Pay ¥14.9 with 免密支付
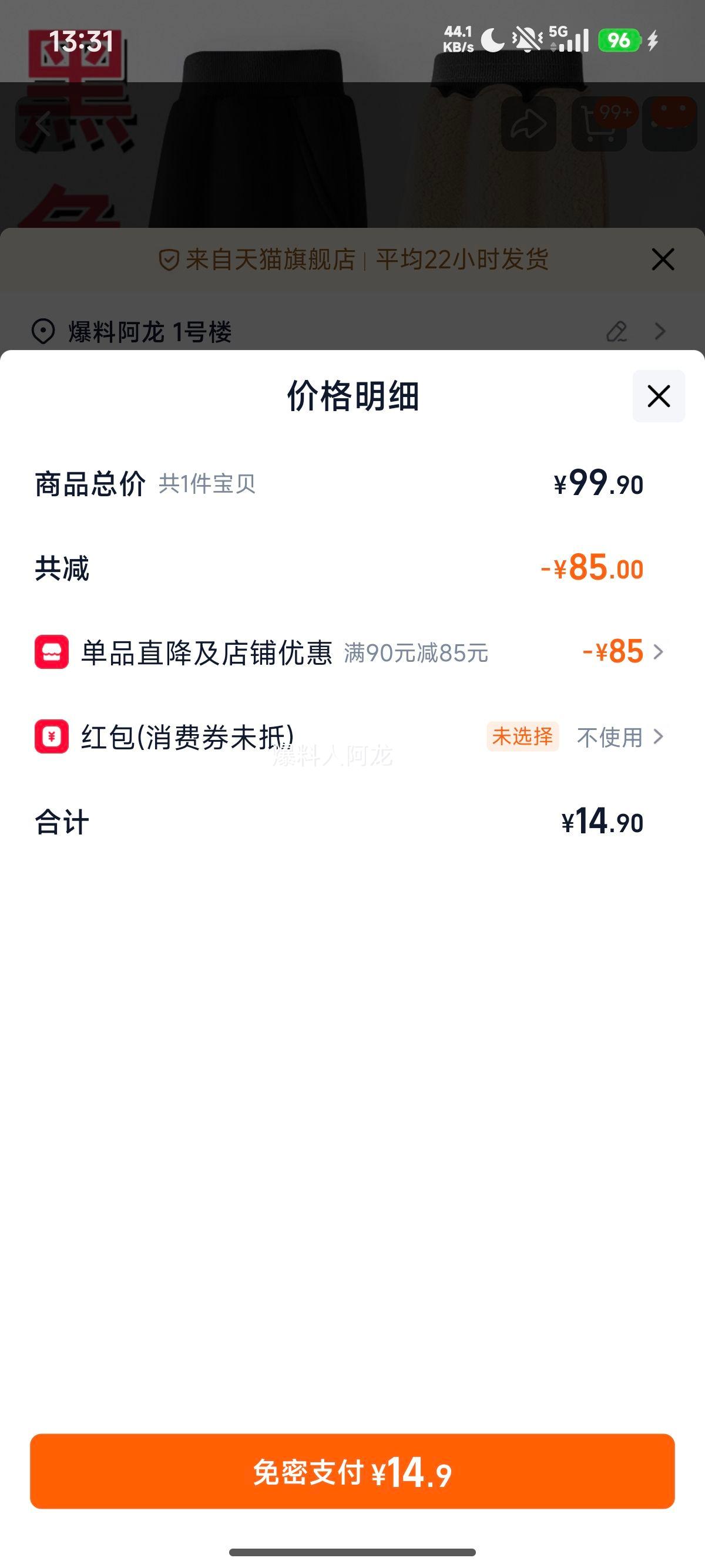This screenshot has width=705, height=1568. pos(352,1472)
